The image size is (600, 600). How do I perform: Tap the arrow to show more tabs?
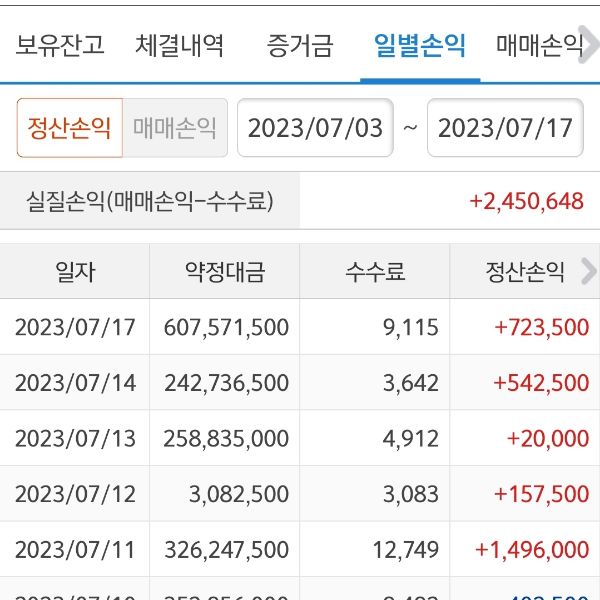pos(590,46)
